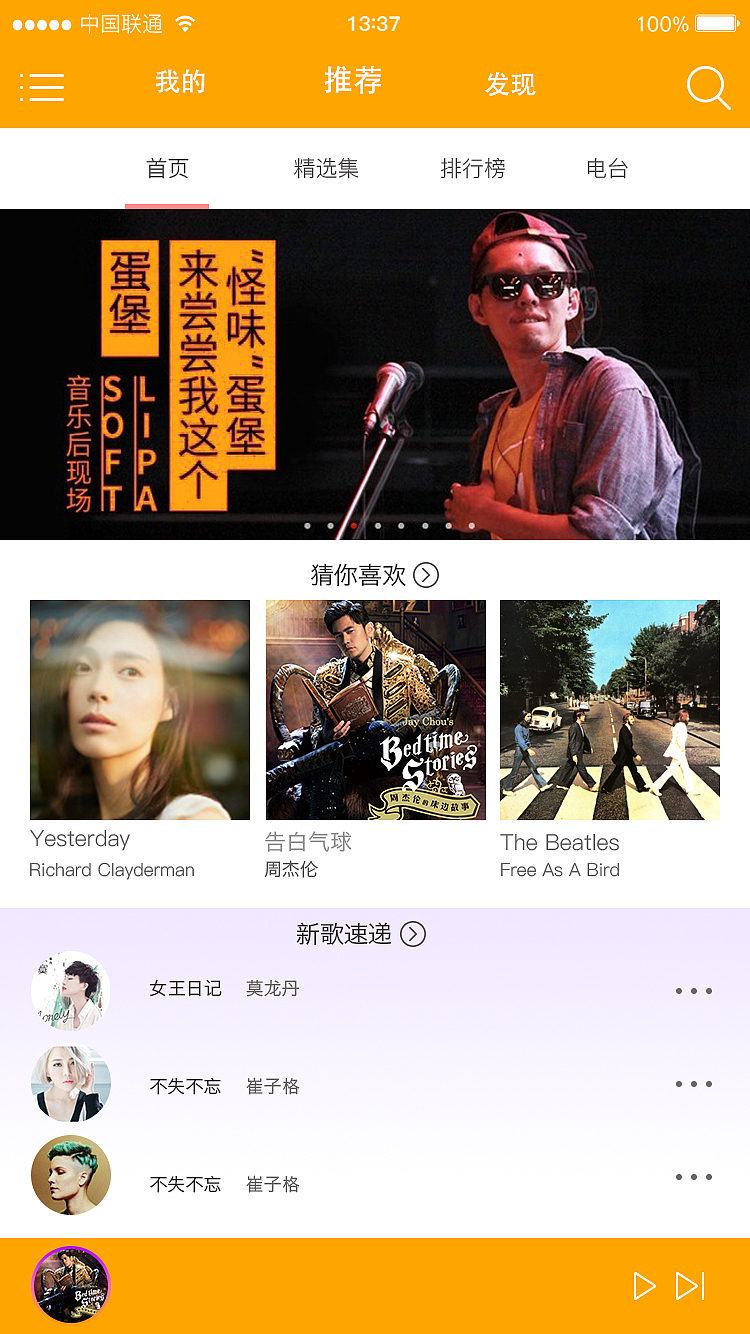Open the search function
750x1334 pixels.
tap(708, 87)
